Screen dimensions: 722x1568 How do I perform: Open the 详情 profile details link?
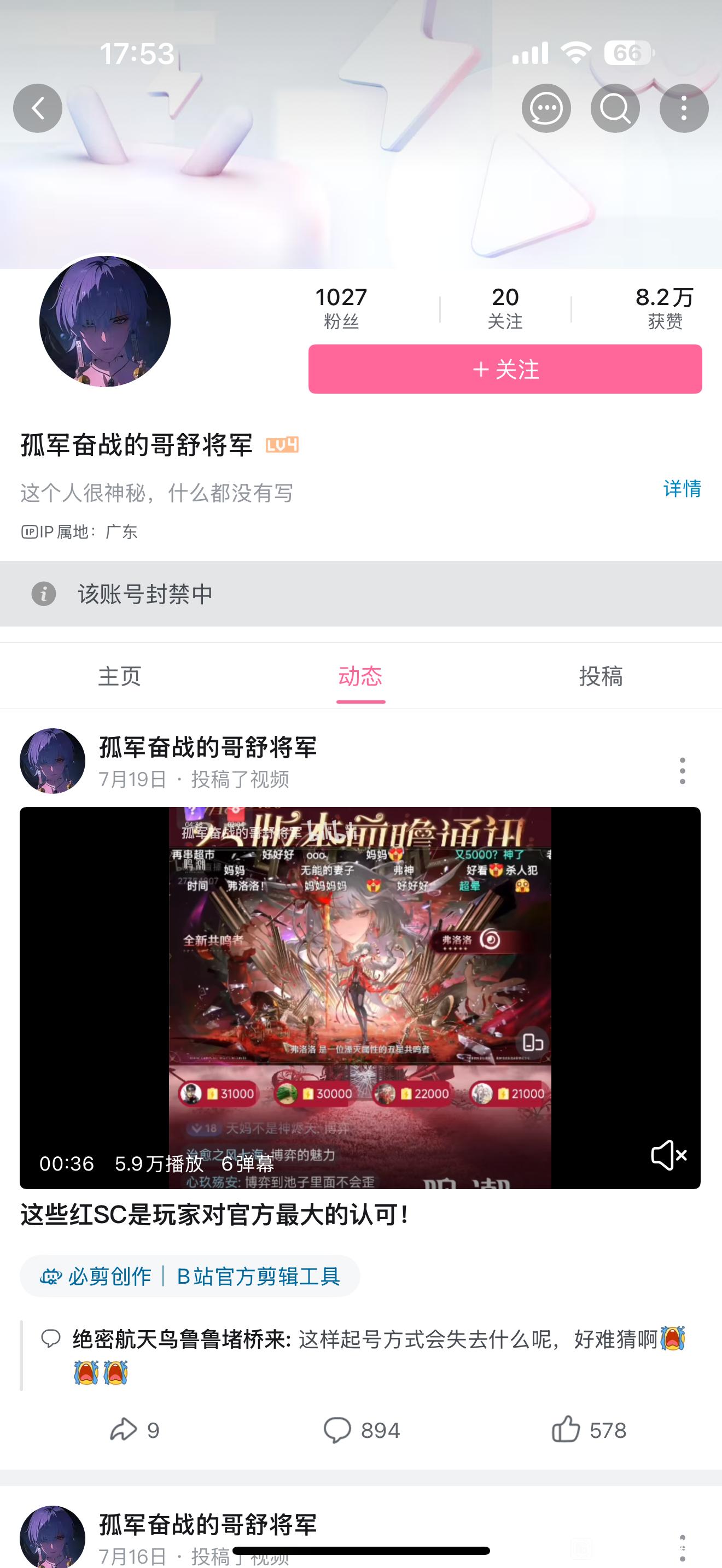pyautogui.click(x=682, y=488)
